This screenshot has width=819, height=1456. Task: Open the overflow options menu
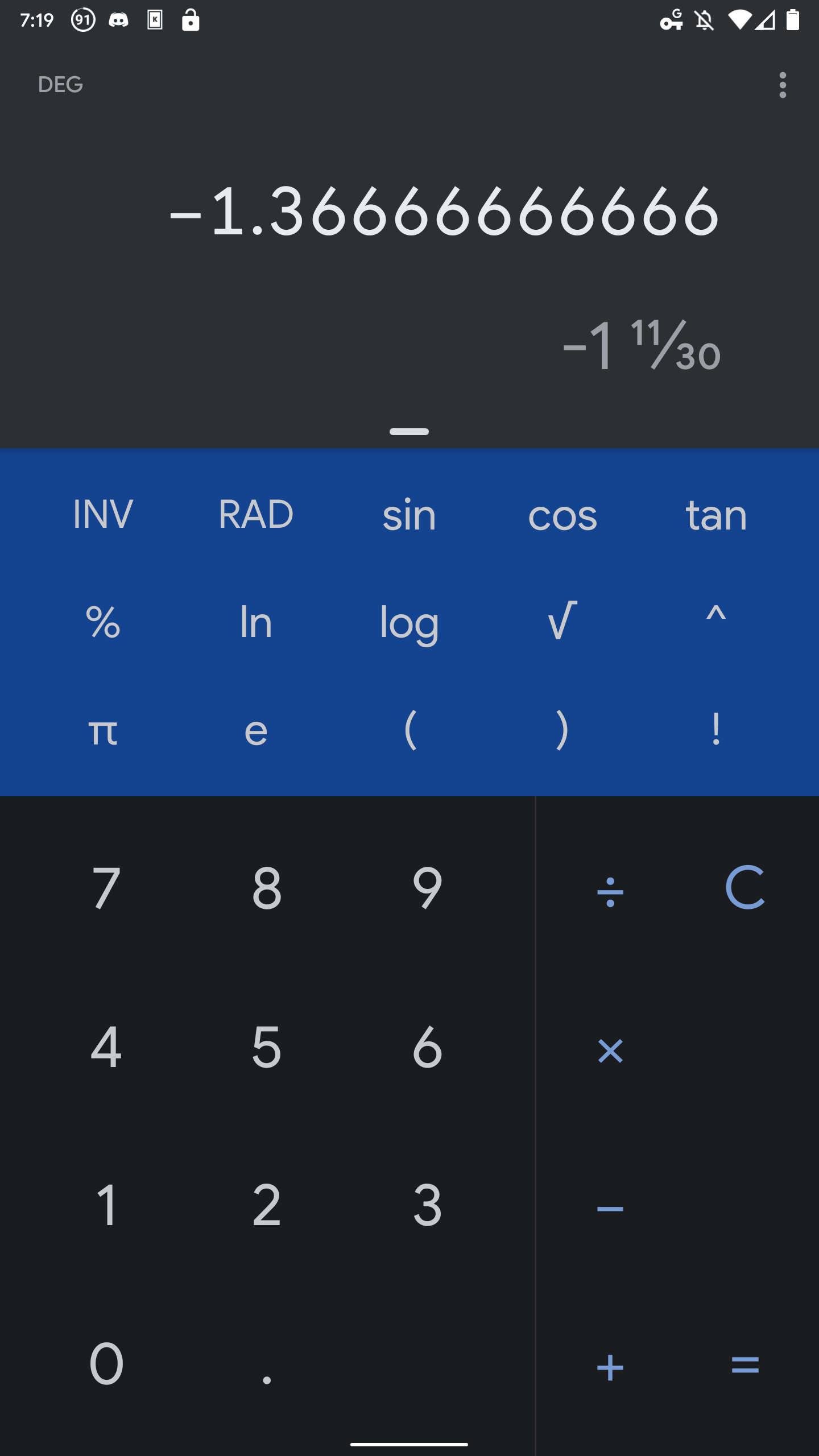pyautogui.click(x=783, y=85)
